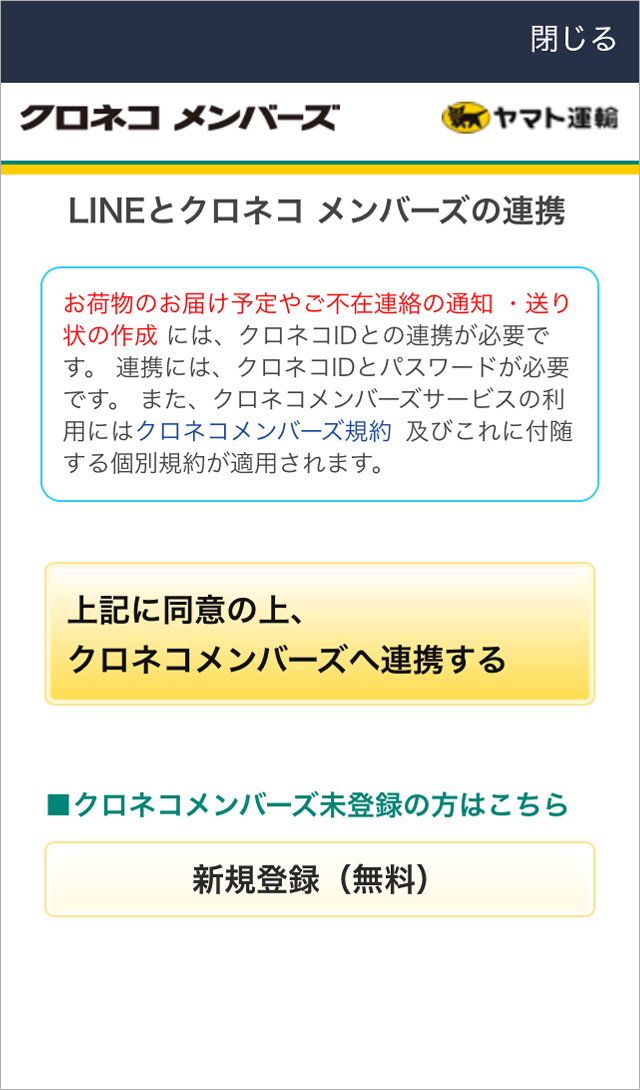
Task: Open the クロネコメンバーズ規約 link
Action: pyautogui.click(x=263, y=431)
